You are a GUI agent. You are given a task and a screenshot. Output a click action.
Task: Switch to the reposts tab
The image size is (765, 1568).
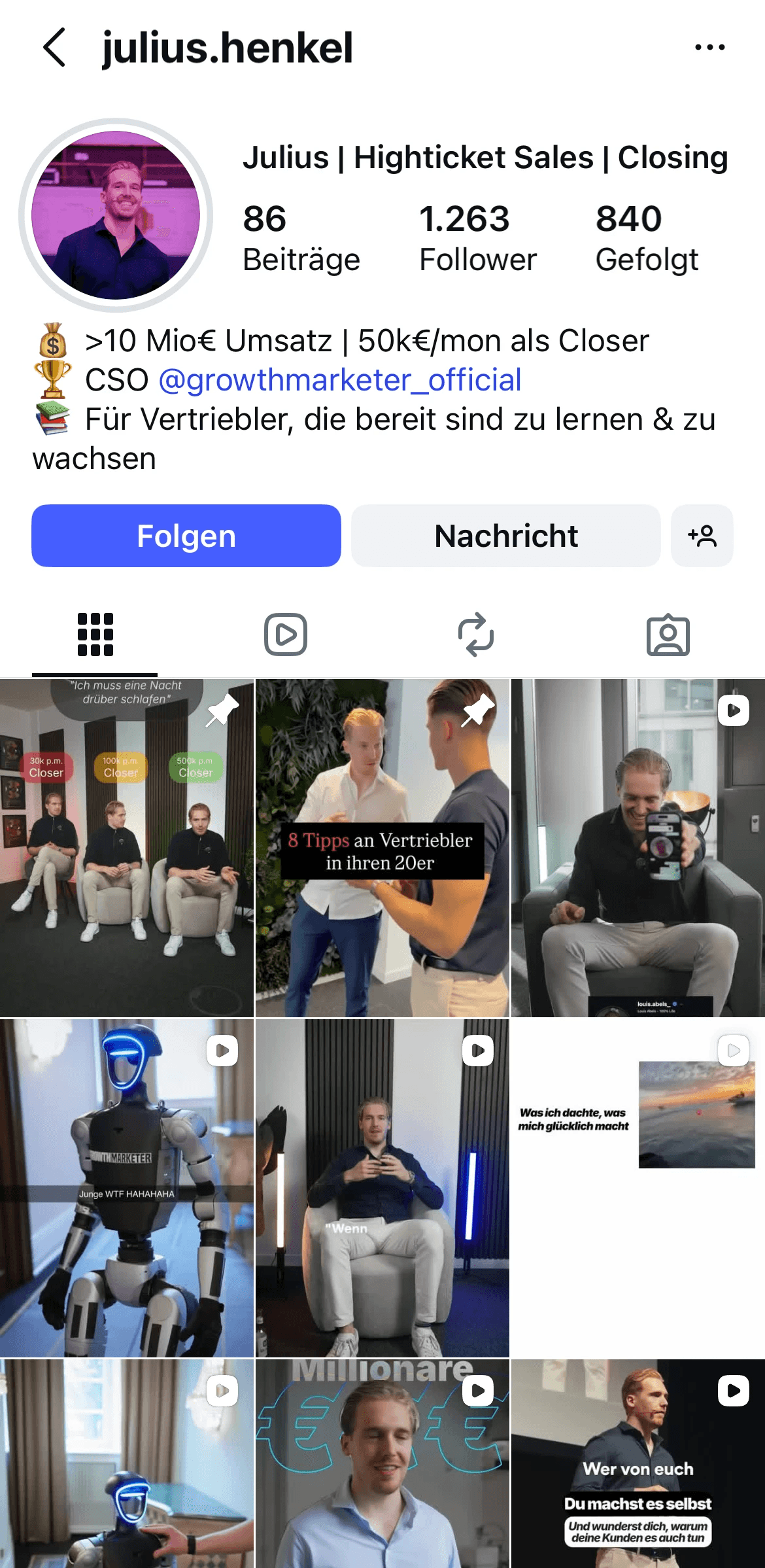click(476, 635)
